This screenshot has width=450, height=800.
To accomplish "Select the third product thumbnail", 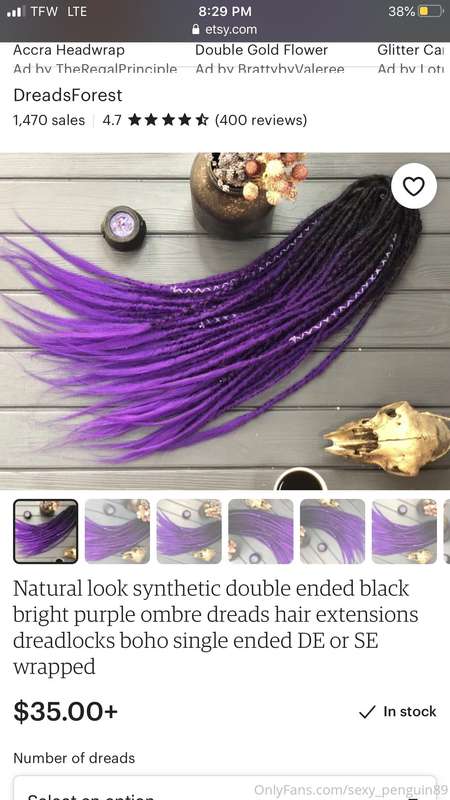I will [189, 531].
